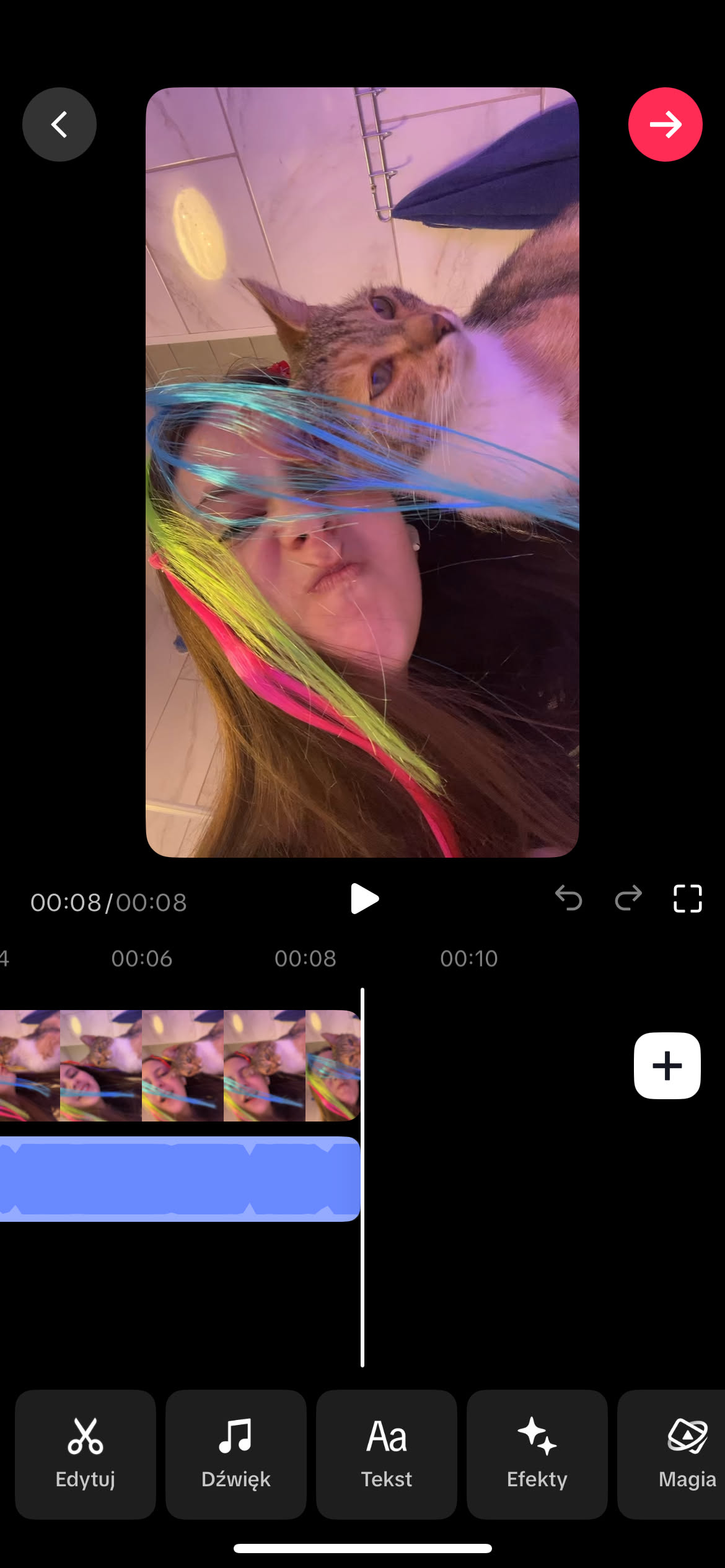Image resolution: width=725 pixels, height=1568 pixels.
Task: Undo the last edit
Action: [x=568, y=898]
